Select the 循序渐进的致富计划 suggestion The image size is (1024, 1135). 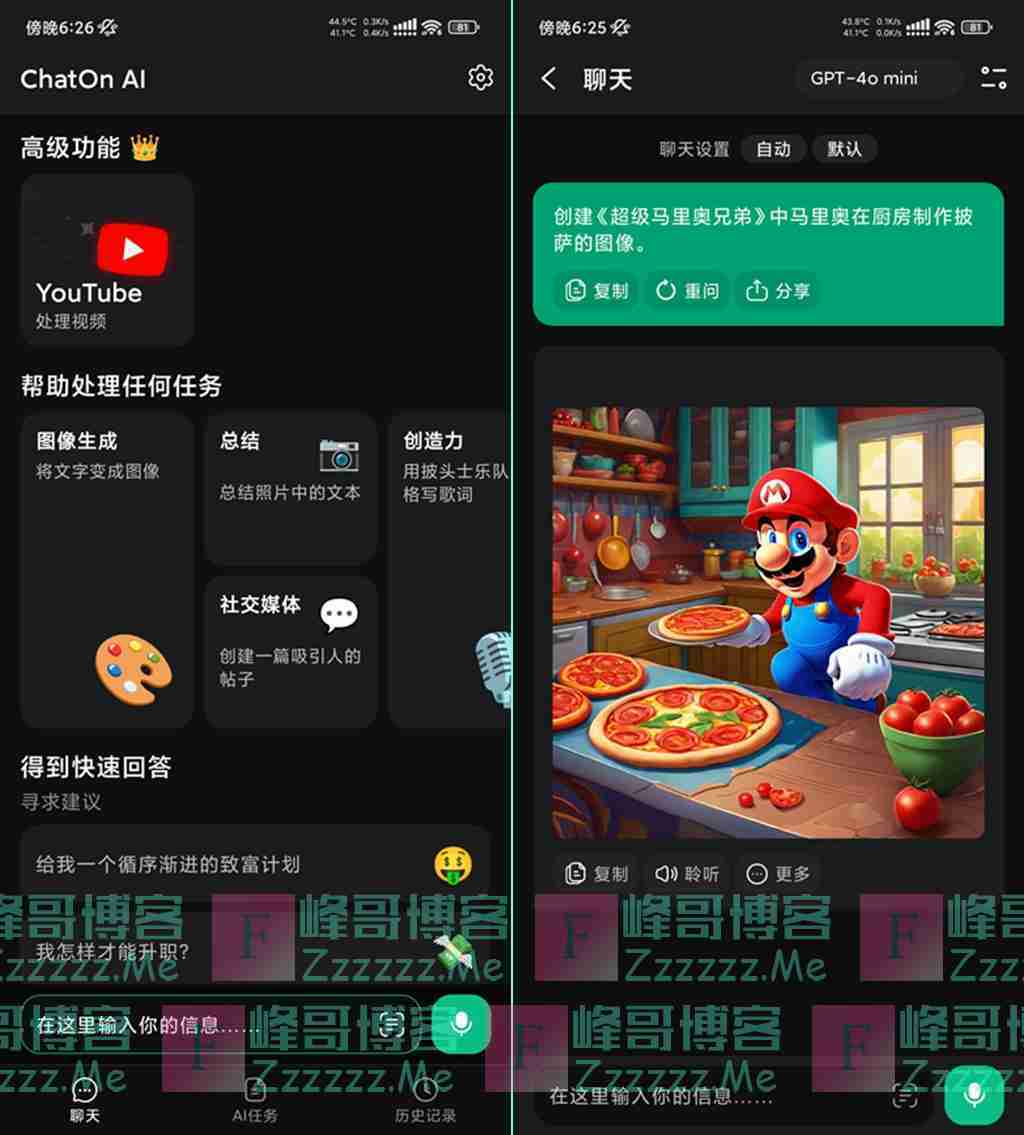point(255,863)
